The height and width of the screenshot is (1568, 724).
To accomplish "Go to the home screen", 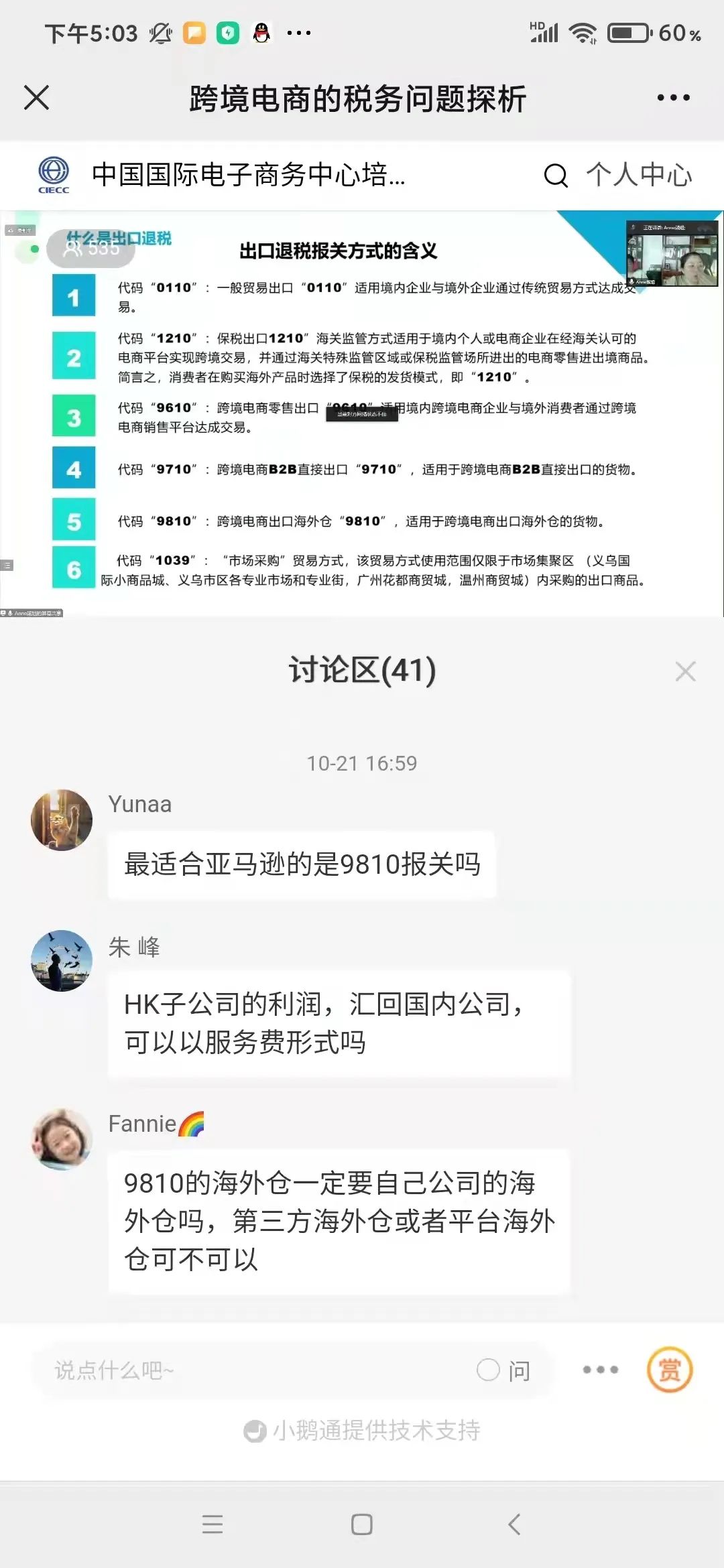I will click(x=362, y=1524).
